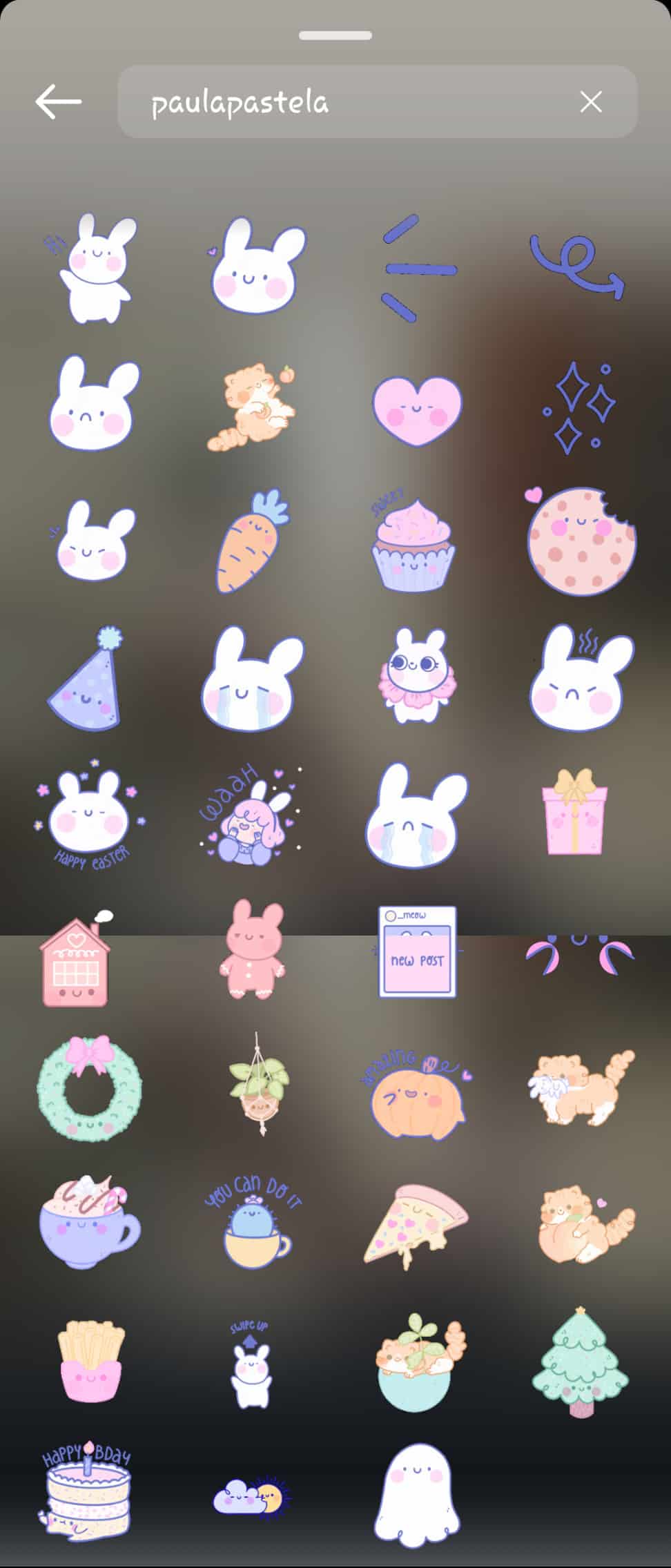Add the pizza slice sticker
This screenshot has width=671, height=1568.
(416, 1224)
